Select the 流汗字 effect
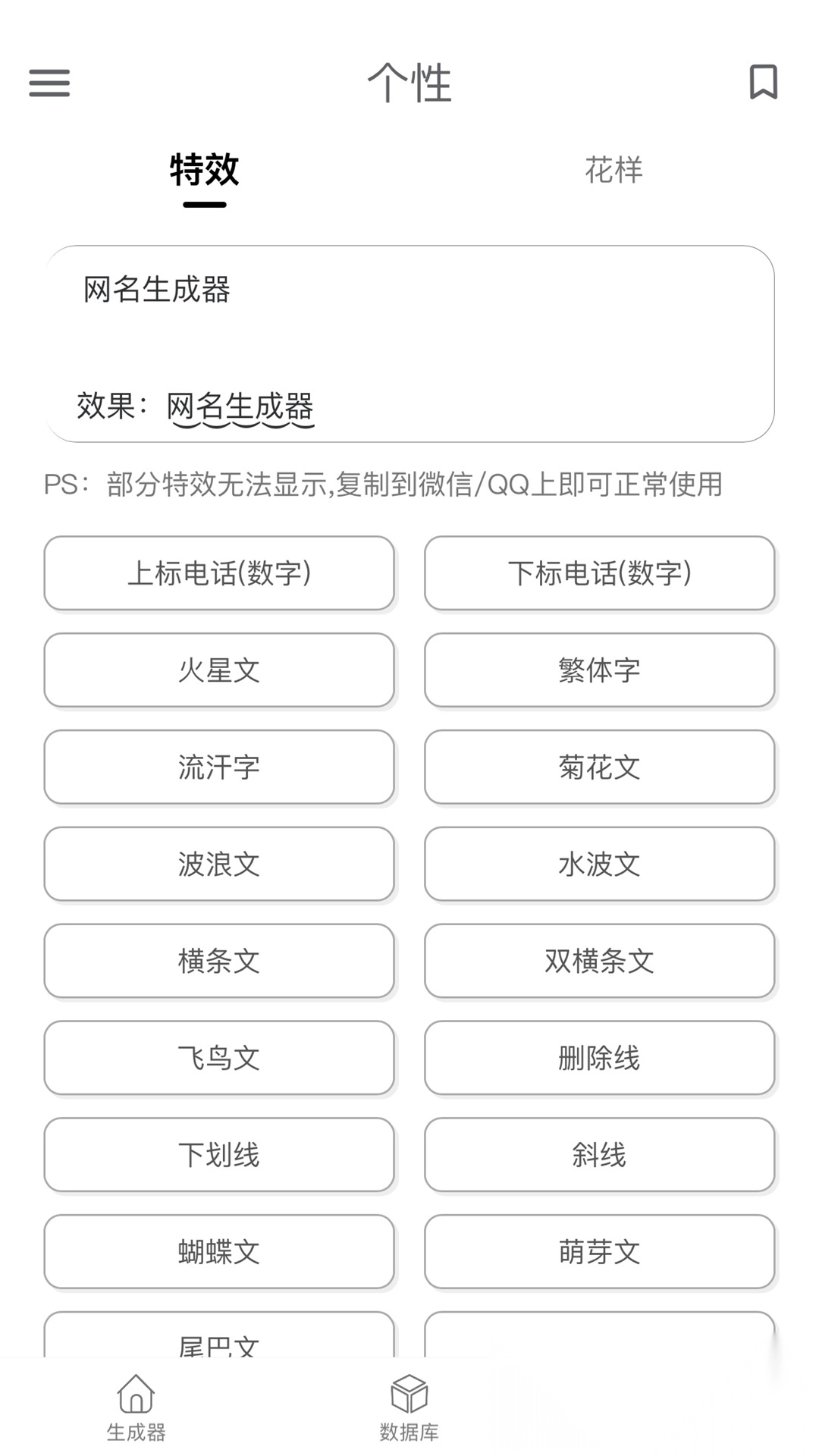This screenshot has width=819, height=1456. click(x=219, y=767)
